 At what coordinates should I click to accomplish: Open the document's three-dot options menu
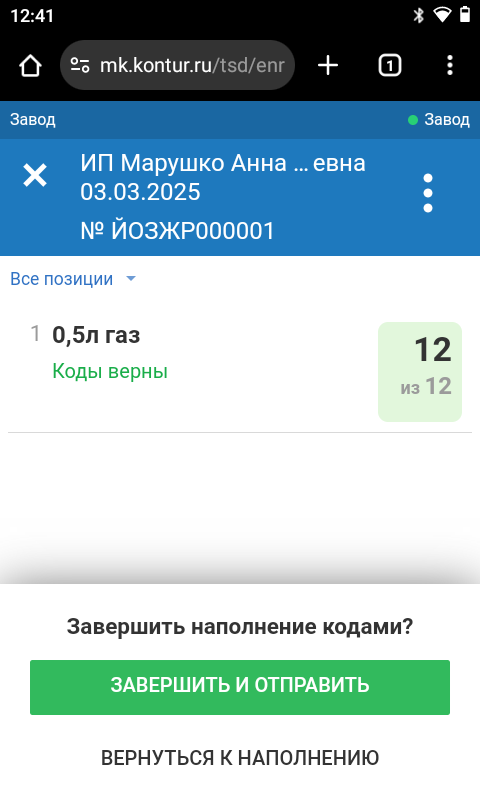(x=427, y=193)
